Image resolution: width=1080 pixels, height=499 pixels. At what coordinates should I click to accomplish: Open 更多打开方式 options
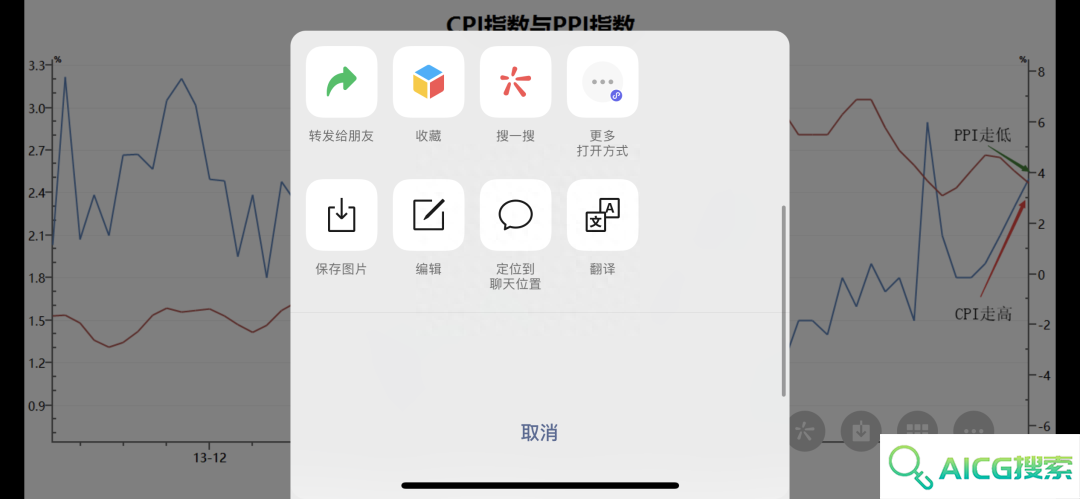tap(602, 82)
